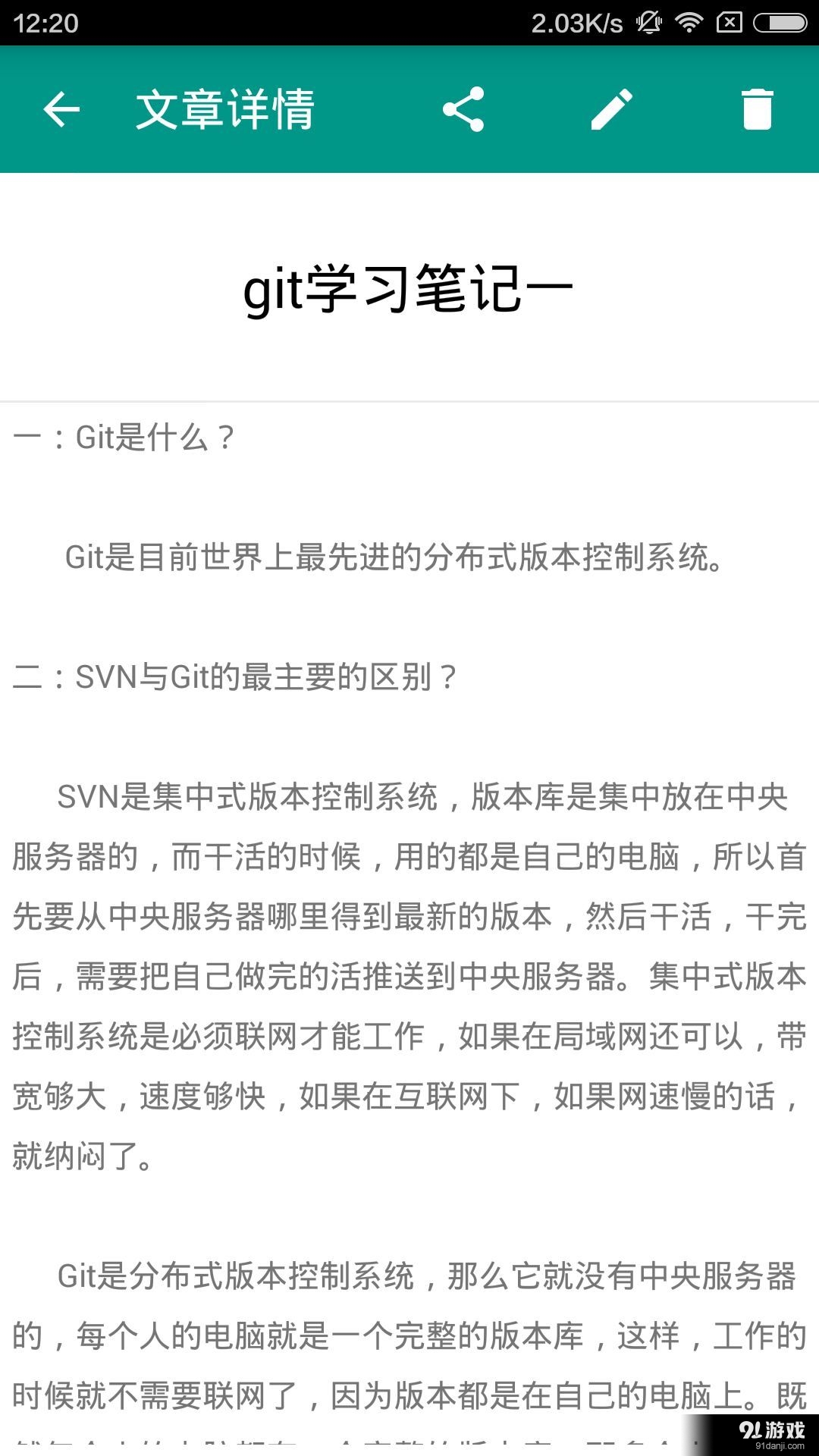Tap the delete trash icon
The height and width of the screenshot is (1456, 819).
click(x=758, y=110)
